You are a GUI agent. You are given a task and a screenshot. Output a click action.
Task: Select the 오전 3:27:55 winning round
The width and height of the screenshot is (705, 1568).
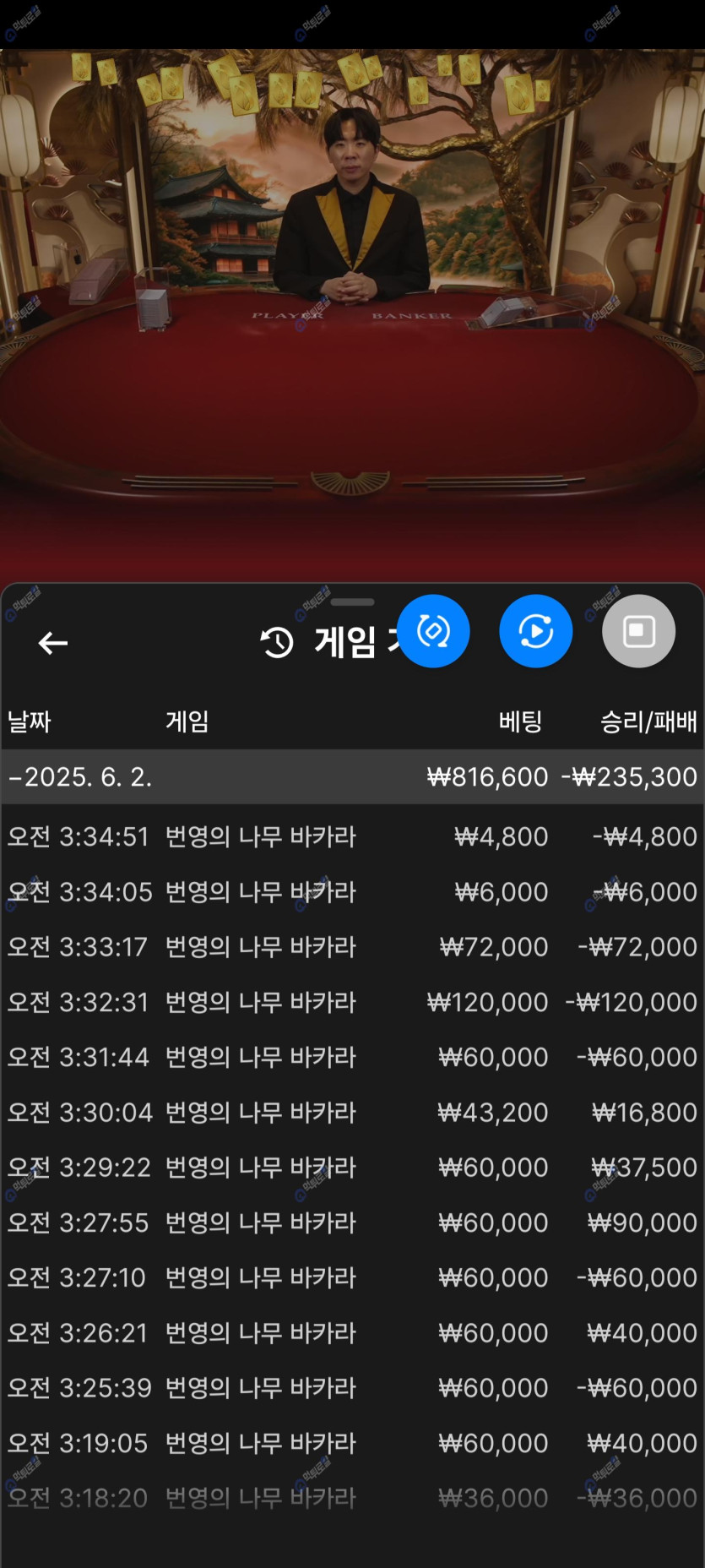[x=352, y=1222]
